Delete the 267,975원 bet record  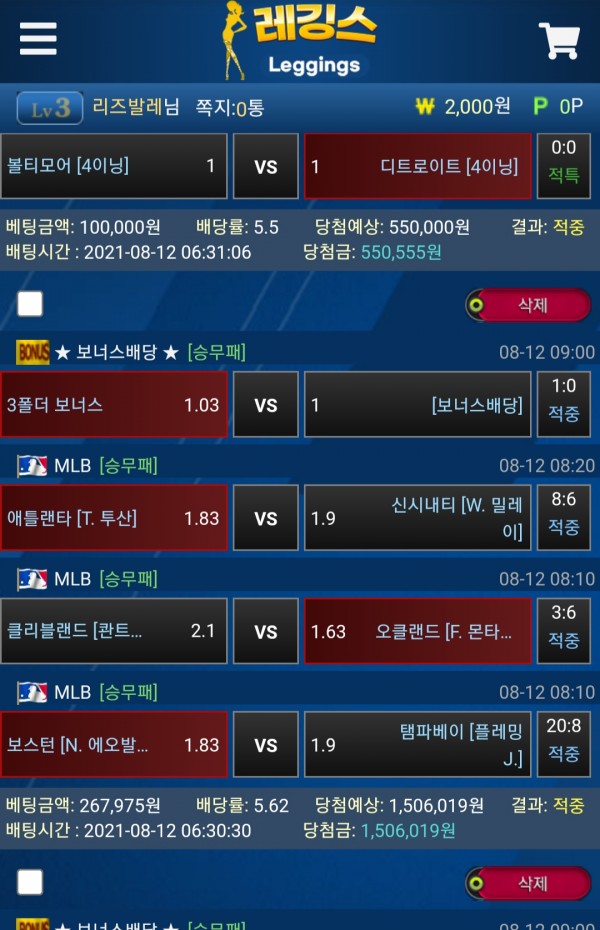pos(528,883)
